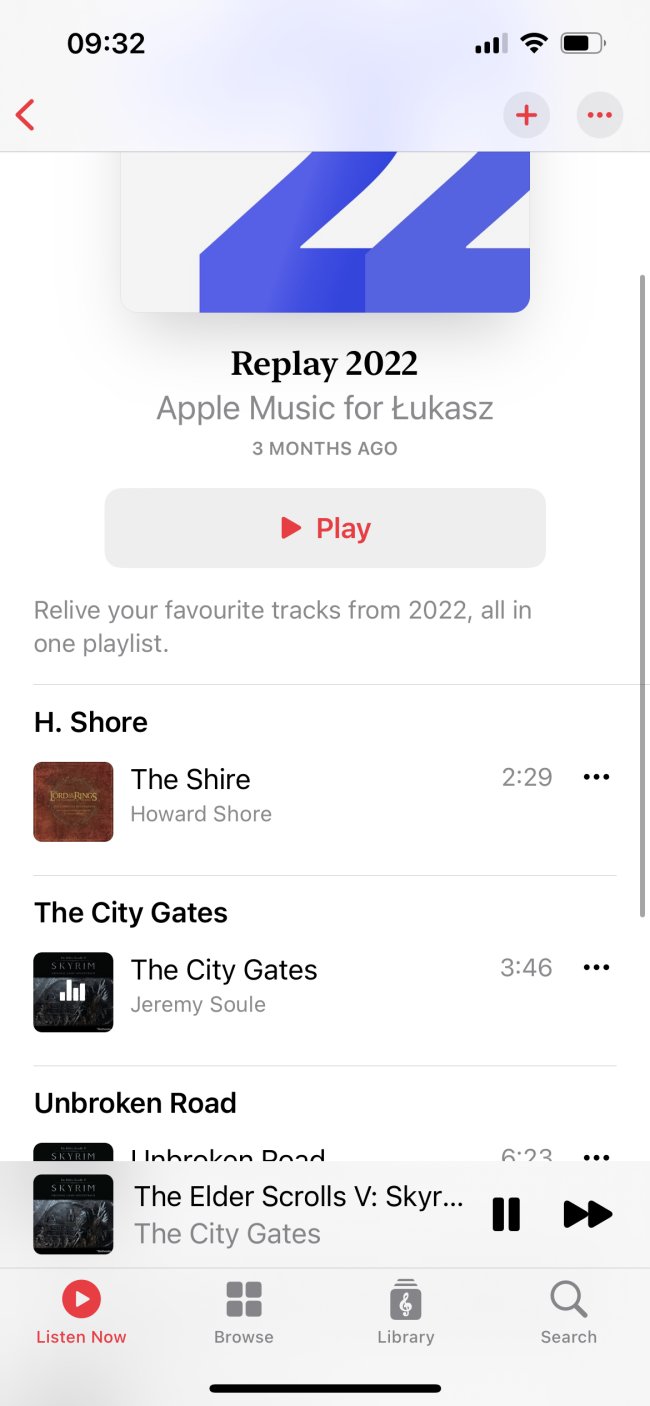
Task: Skip to the next track
Action: (x=587, y=1214)
